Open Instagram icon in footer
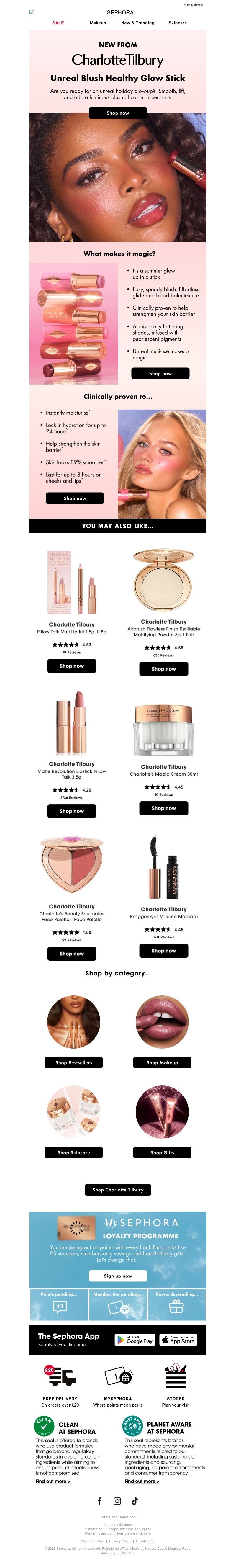The height and width of the screenshot is (1568, 236). point(117,1502)
